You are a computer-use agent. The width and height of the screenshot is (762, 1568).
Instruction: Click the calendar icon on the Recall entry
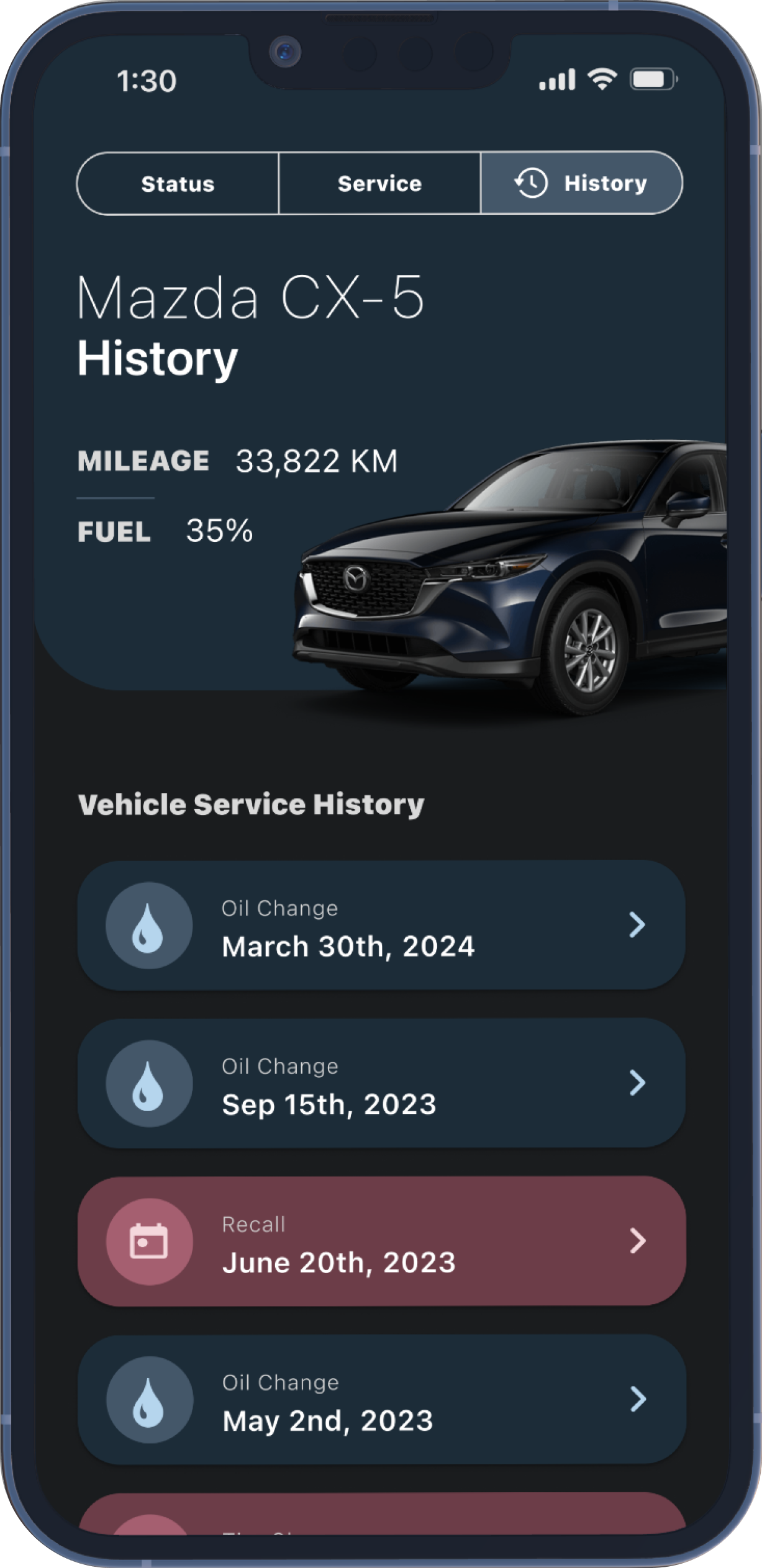click(147, 1242)
